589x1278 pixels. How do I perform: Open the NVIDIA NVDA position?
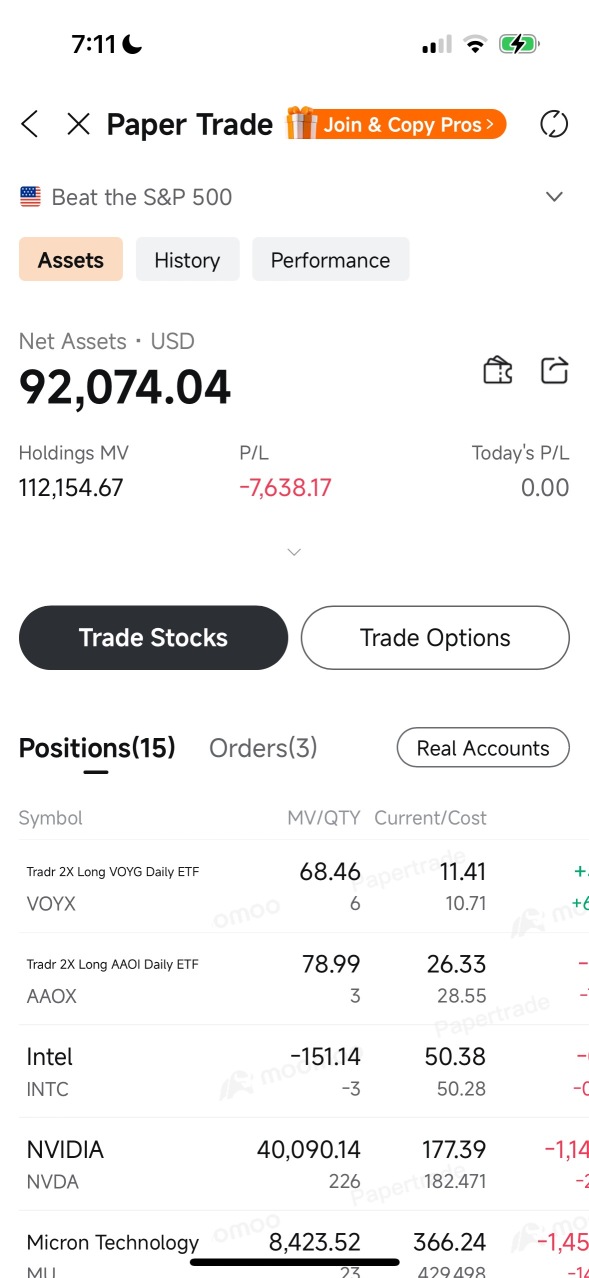point(294,1164)
